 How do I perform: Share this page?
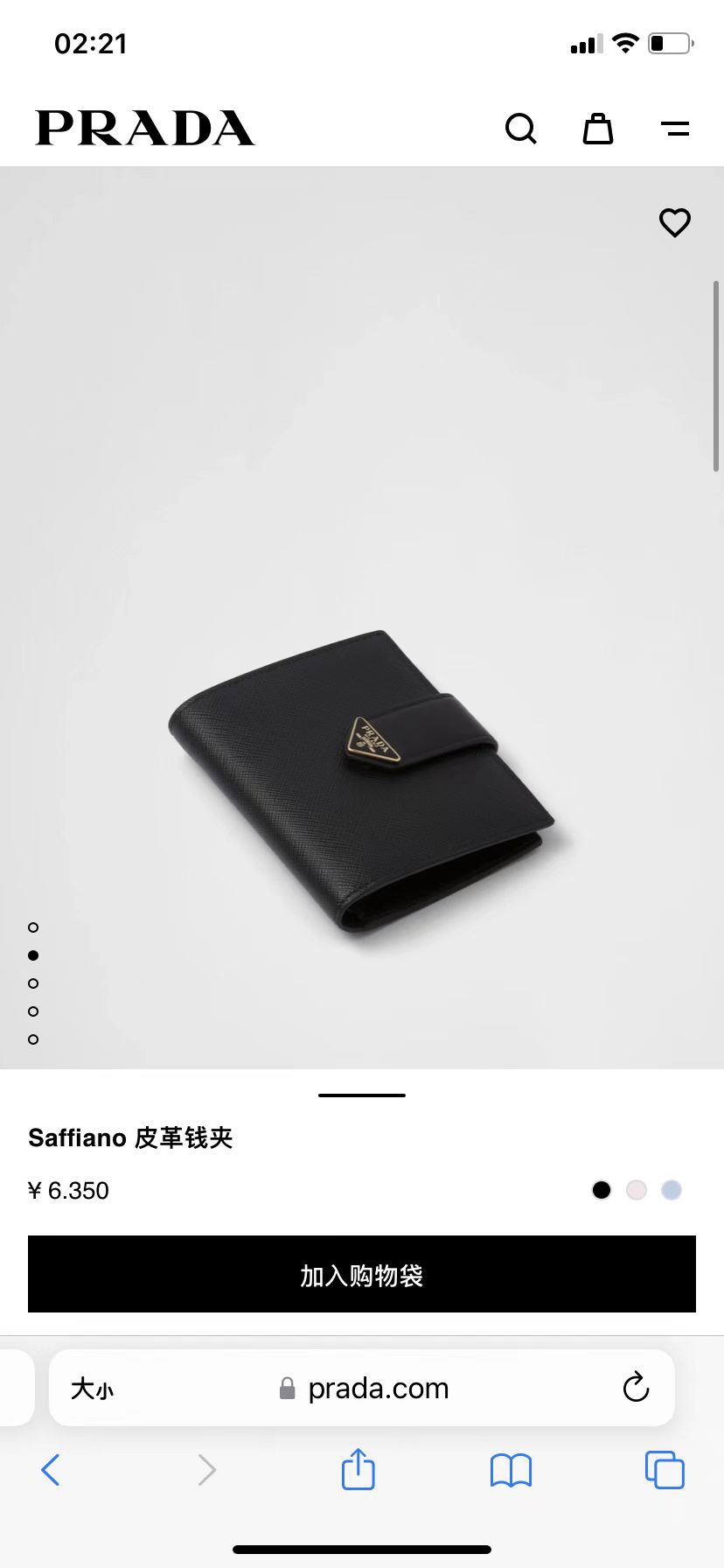[358, 1469]
